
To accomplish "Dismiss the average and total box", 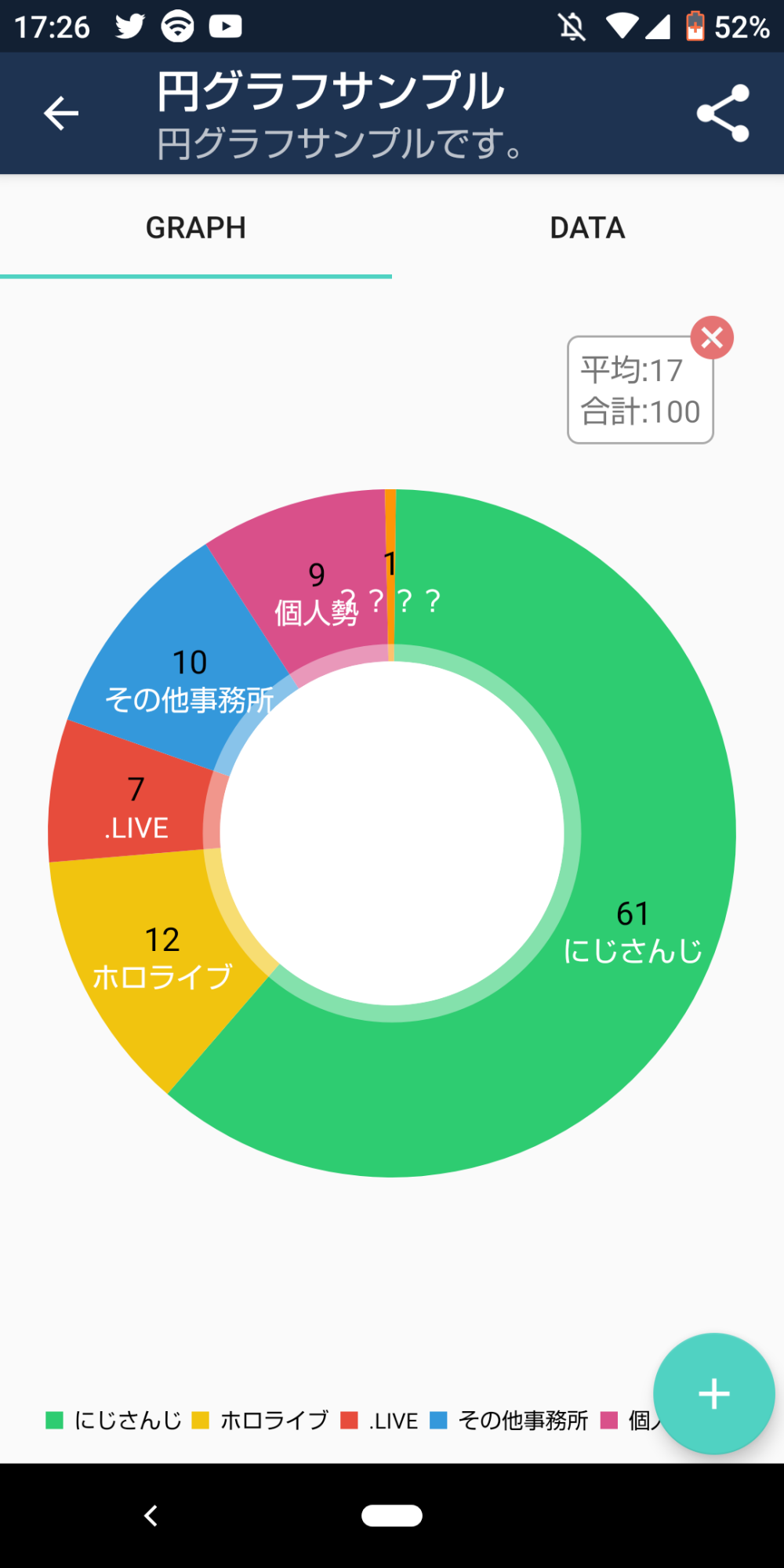I will 712,338.
